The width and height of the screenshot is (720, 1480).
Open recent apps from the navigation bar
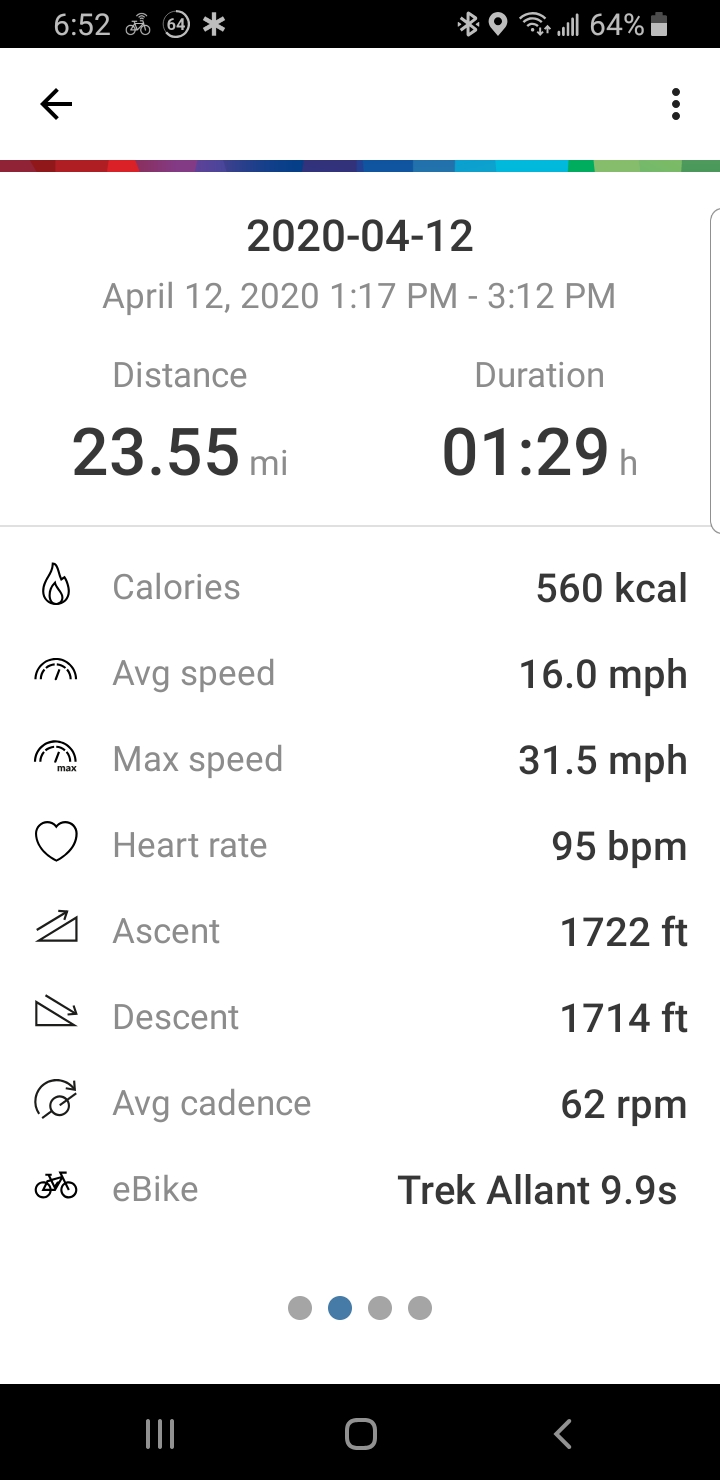pyautogui.click(x=160, y=1434)
